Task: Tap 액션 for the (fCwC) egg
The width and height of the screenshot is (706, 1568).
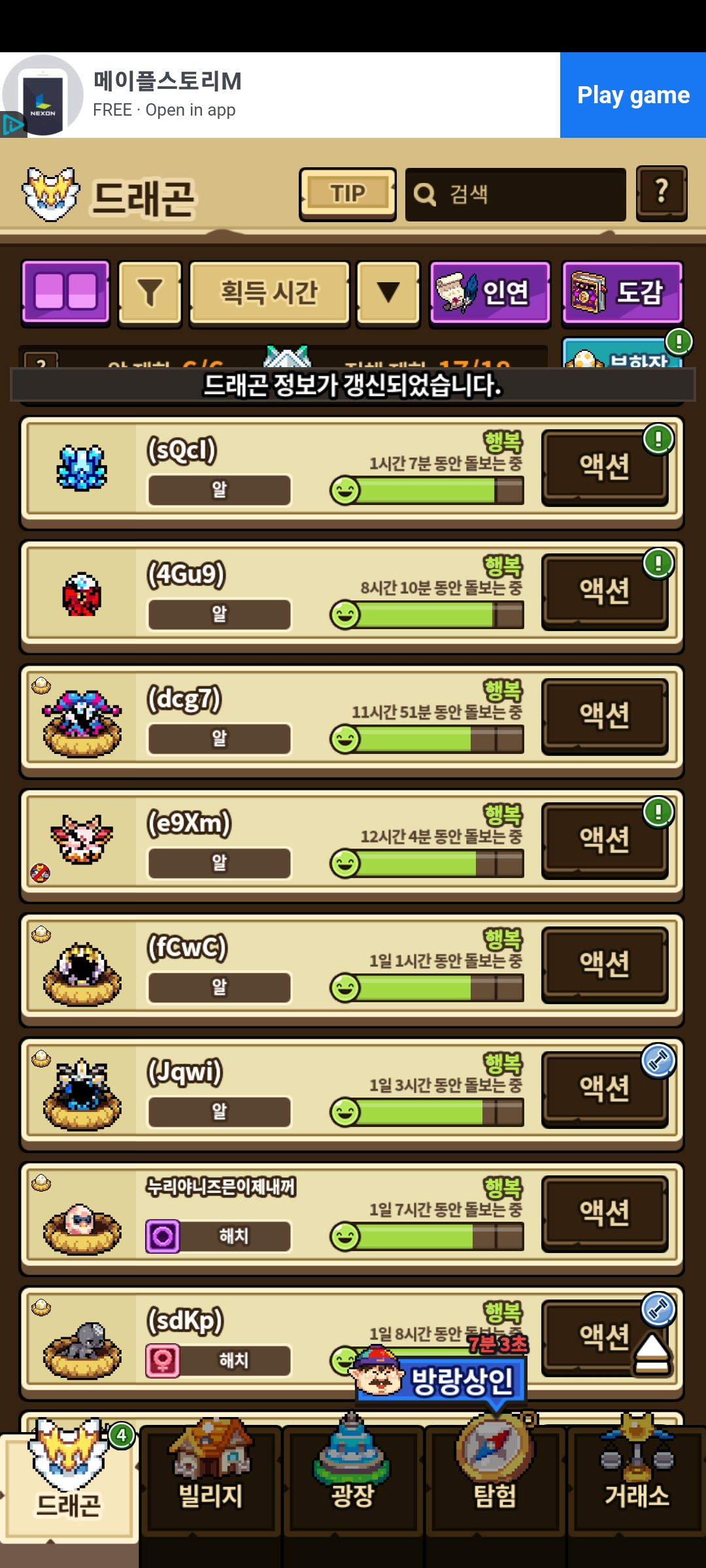Action: (x=605, y=964)
